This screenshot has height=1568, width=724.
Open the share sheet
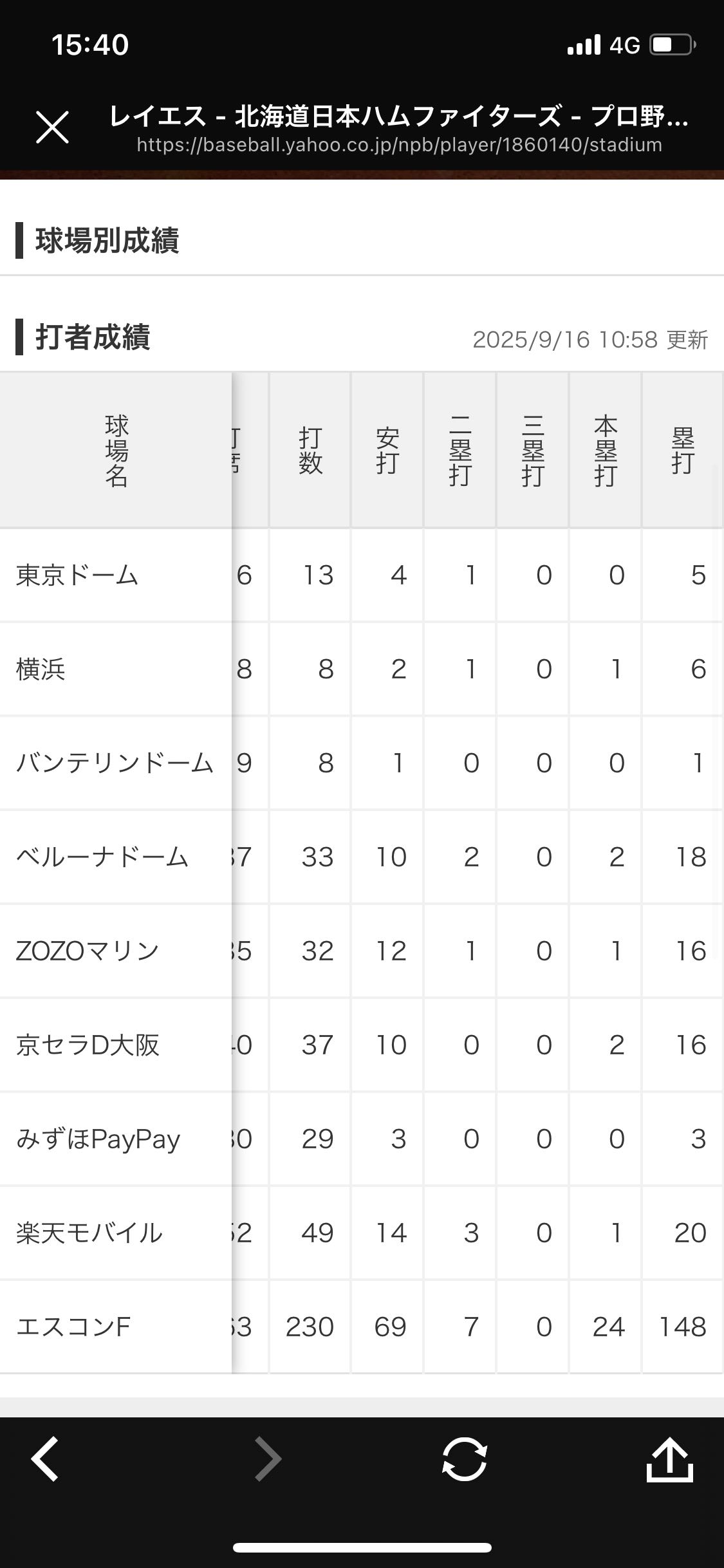coord(669,1459)
